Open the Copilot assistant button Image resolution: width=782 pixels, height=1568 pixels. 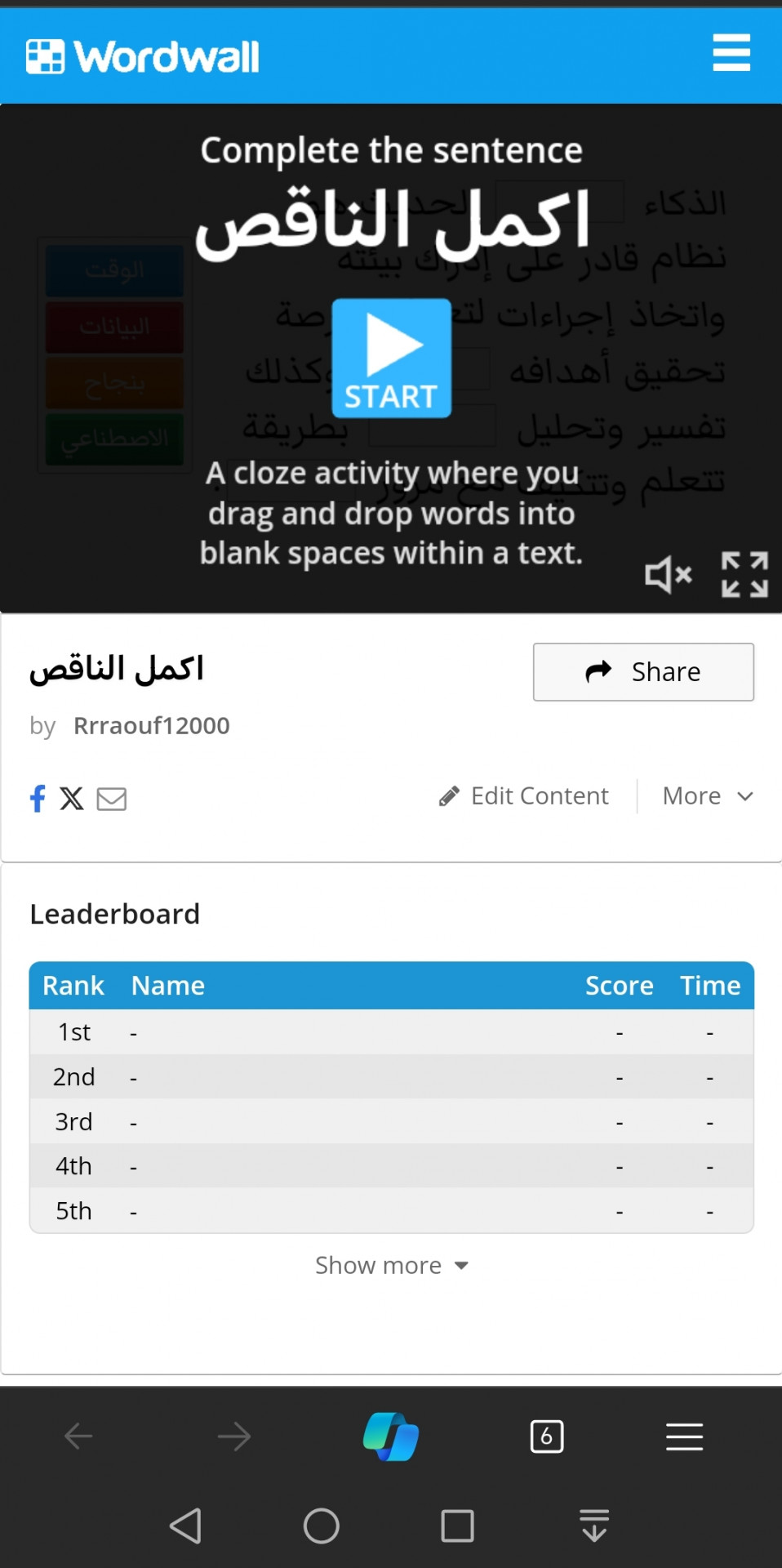tap(391, 1436)
